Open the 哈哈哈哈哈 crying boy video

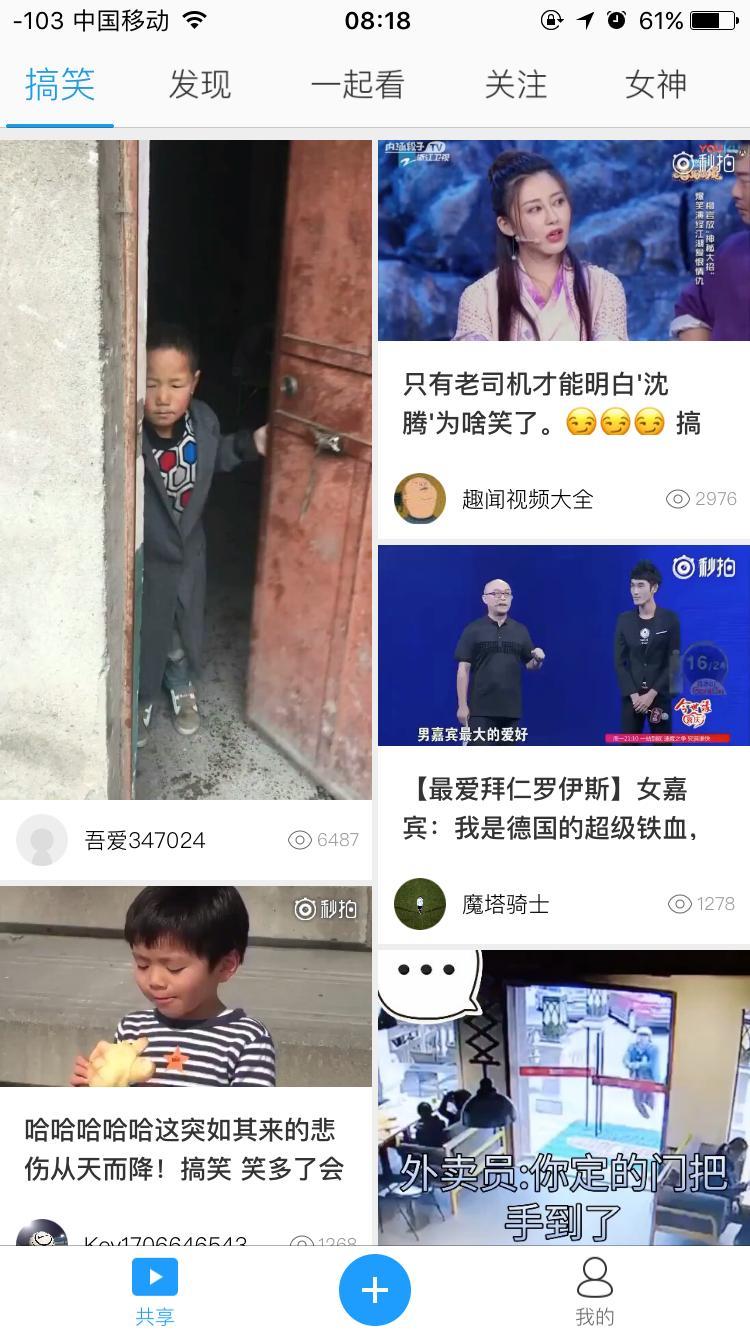(x=186, y=986)
